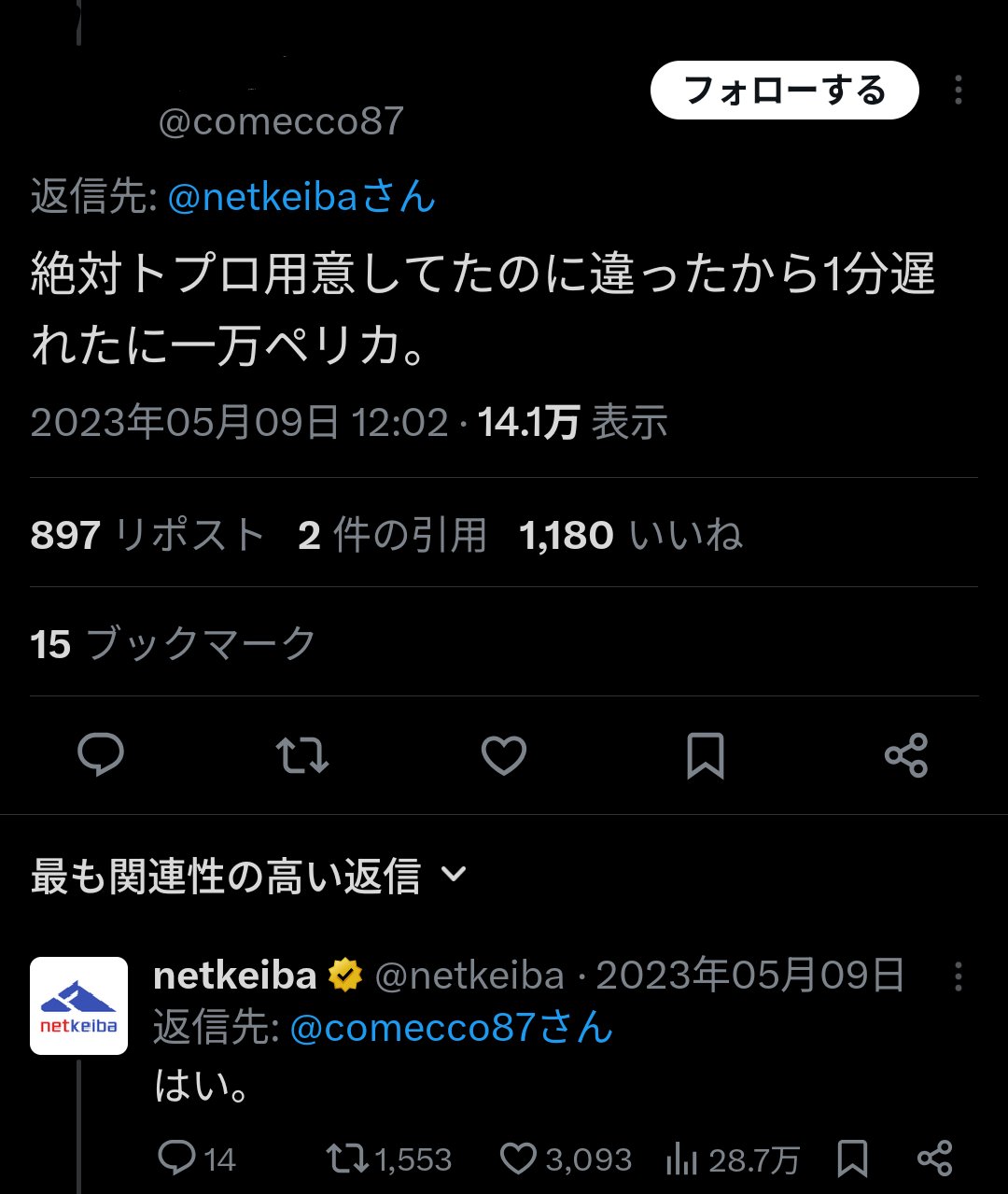Bookmark comecco87's post
The height and width of the screenshot is (1194, 1008).
point(705,755)
